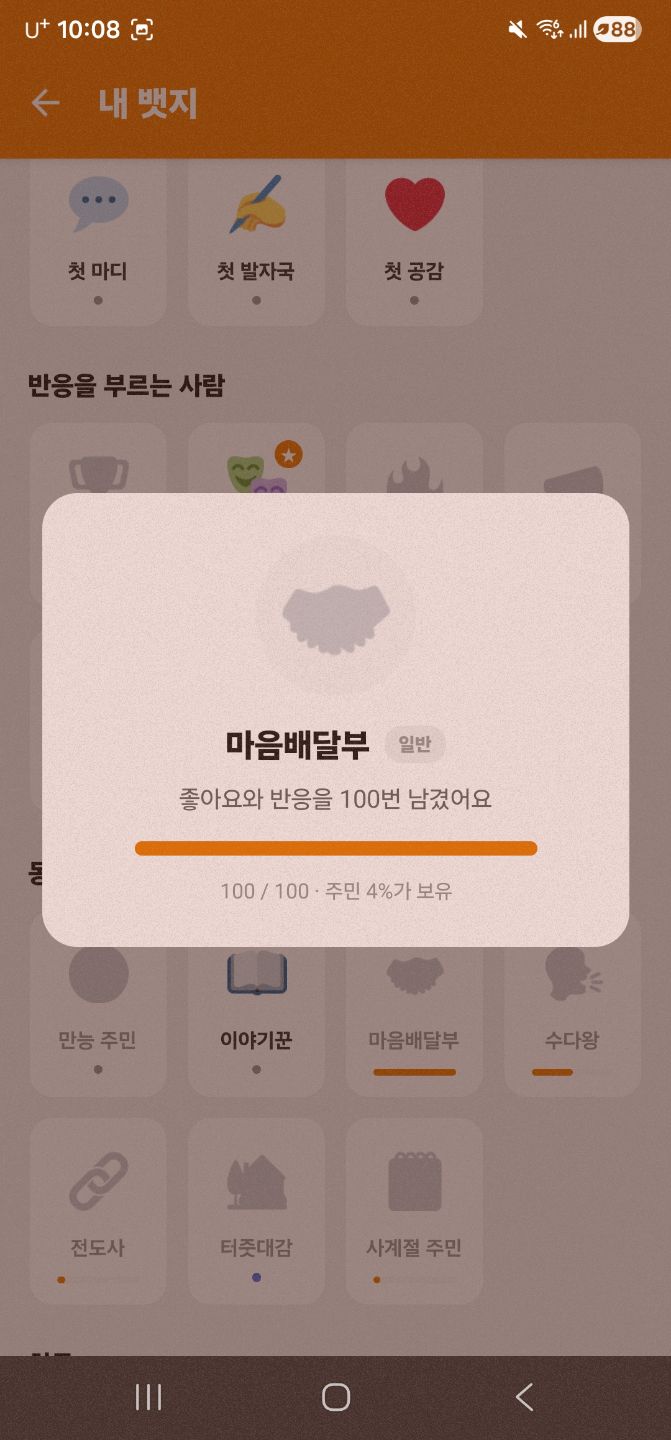Return to the home screen
Viewport: 671px width, 1440px height.
click(336, 1397)
